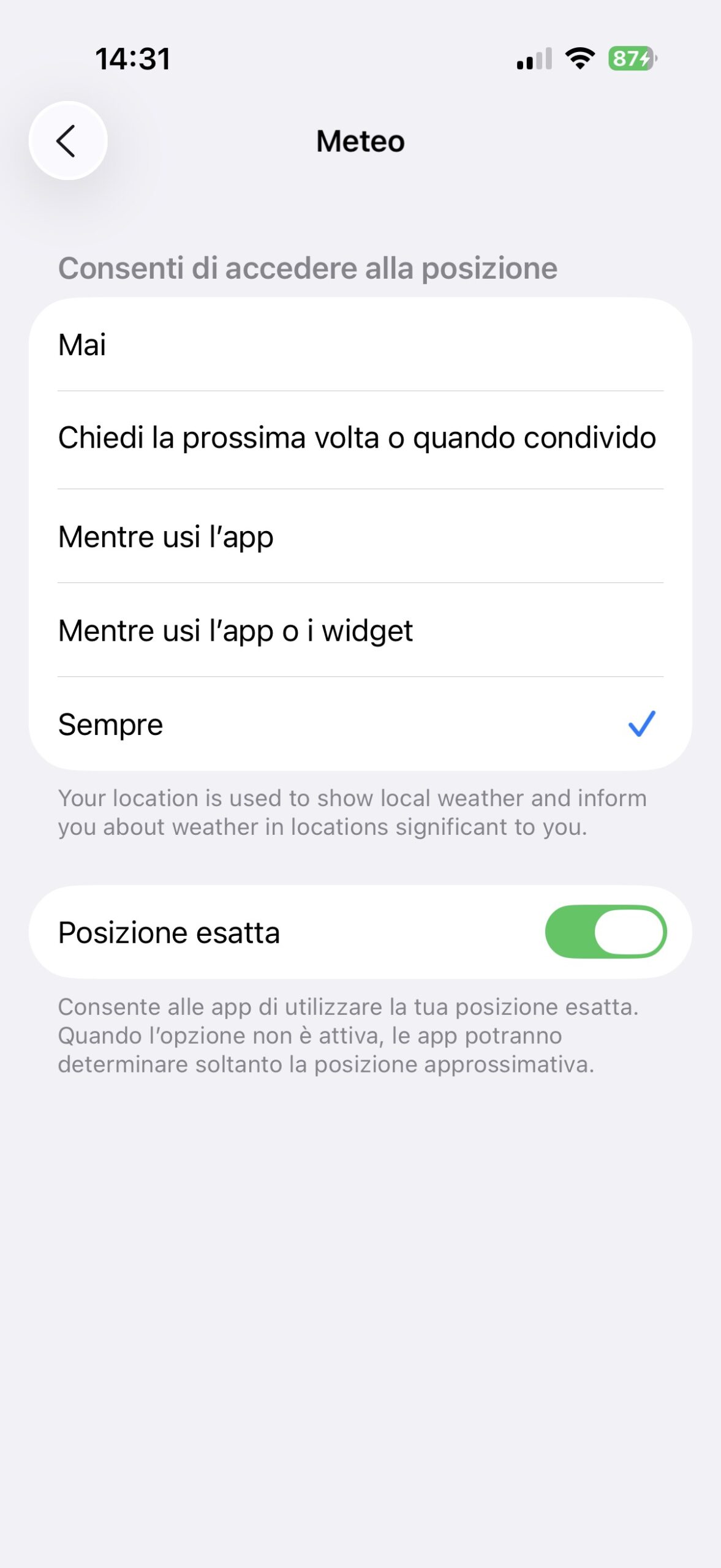721x1568 pixels.
Task: Tap the Sempre option
Action: pyautogui.click(x=360, y=724)
